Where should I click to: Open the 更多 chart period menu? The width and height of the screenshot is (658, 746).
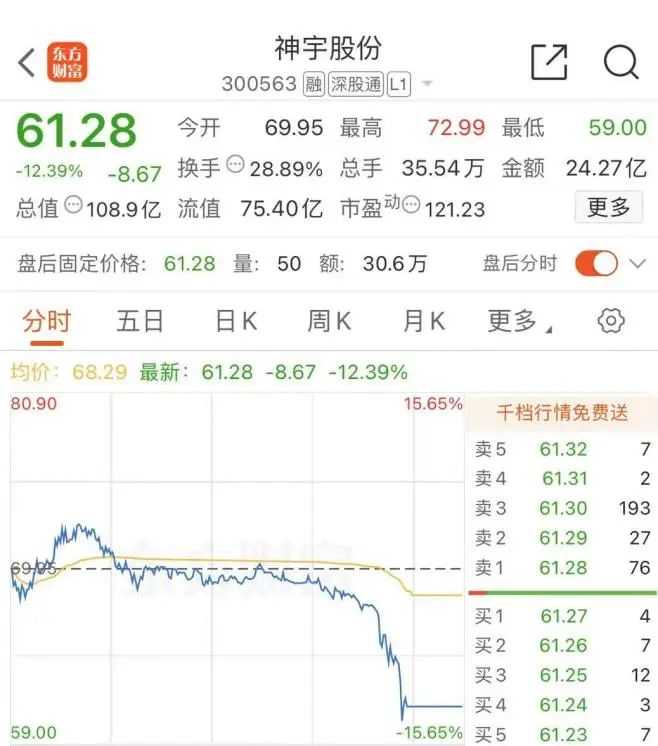coord(518,321)
